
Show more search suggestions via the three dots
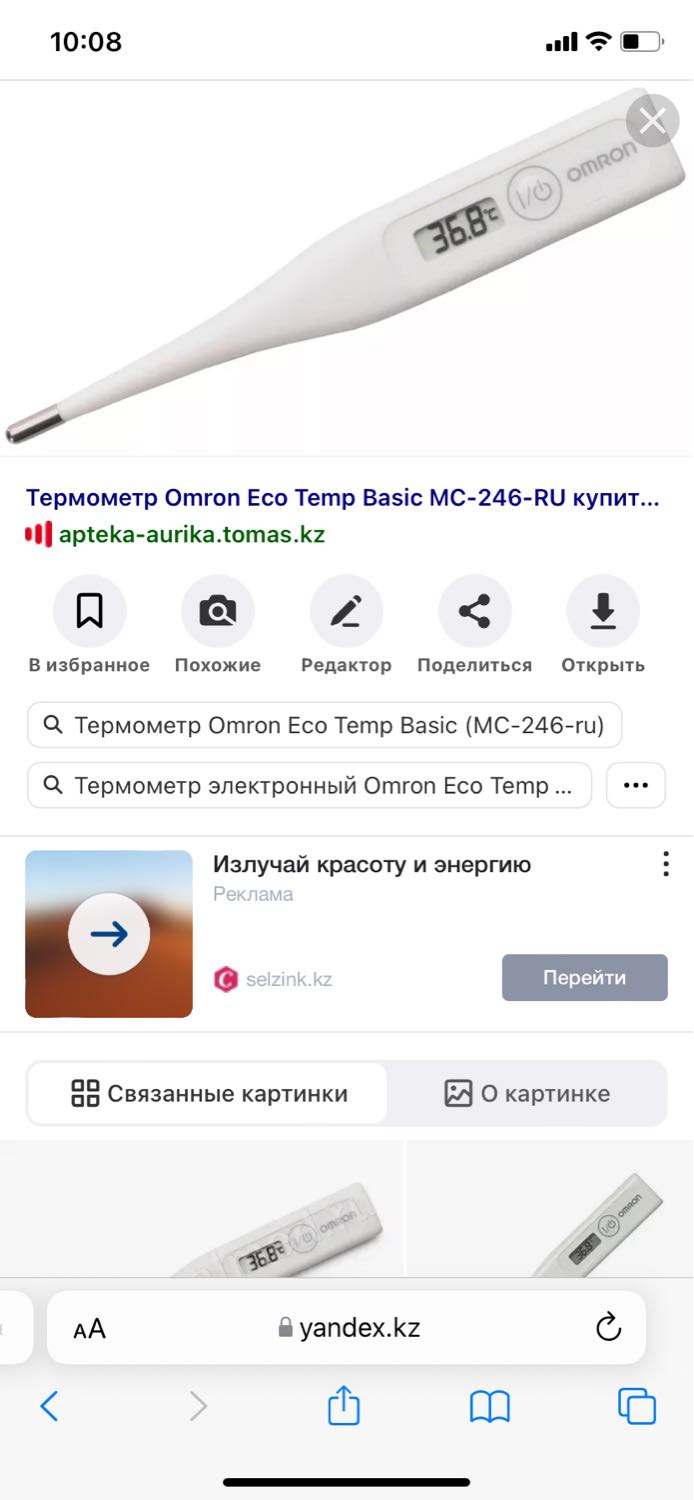(x=636, y=785)
